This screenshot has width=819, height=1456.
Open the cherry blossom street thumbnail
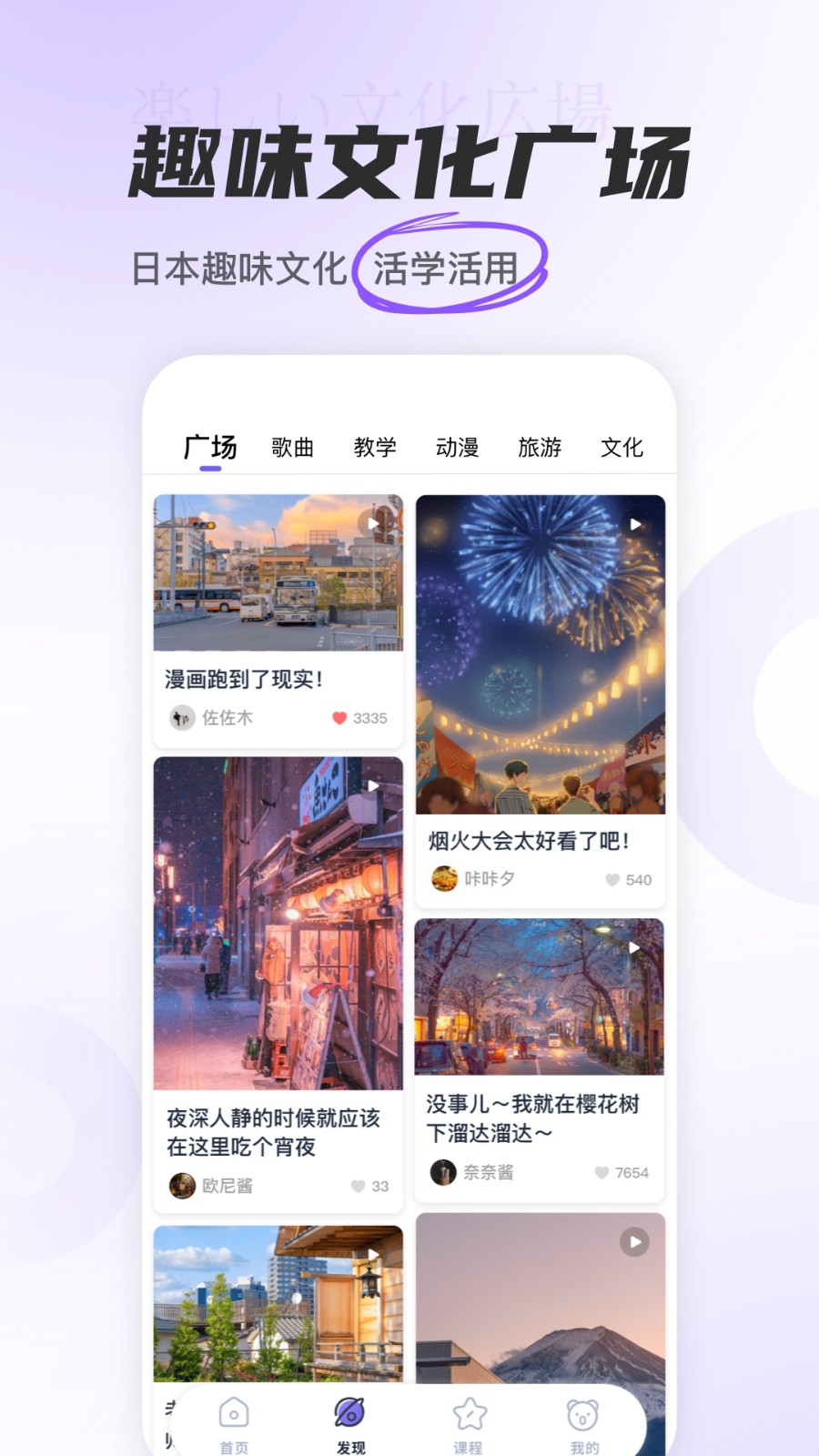click(540, 996)
